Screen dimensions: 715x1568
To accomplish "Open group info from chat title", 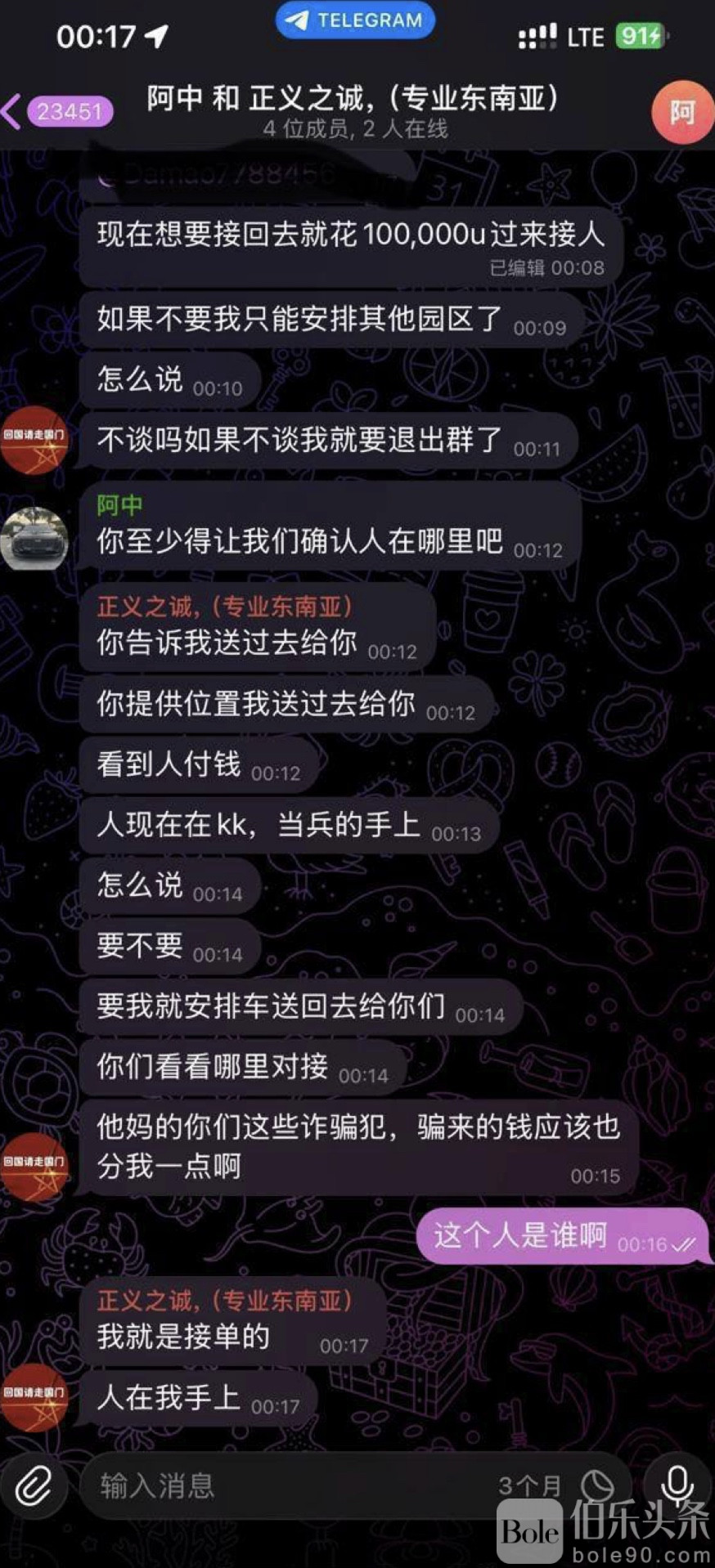I will tap(353, 110).
